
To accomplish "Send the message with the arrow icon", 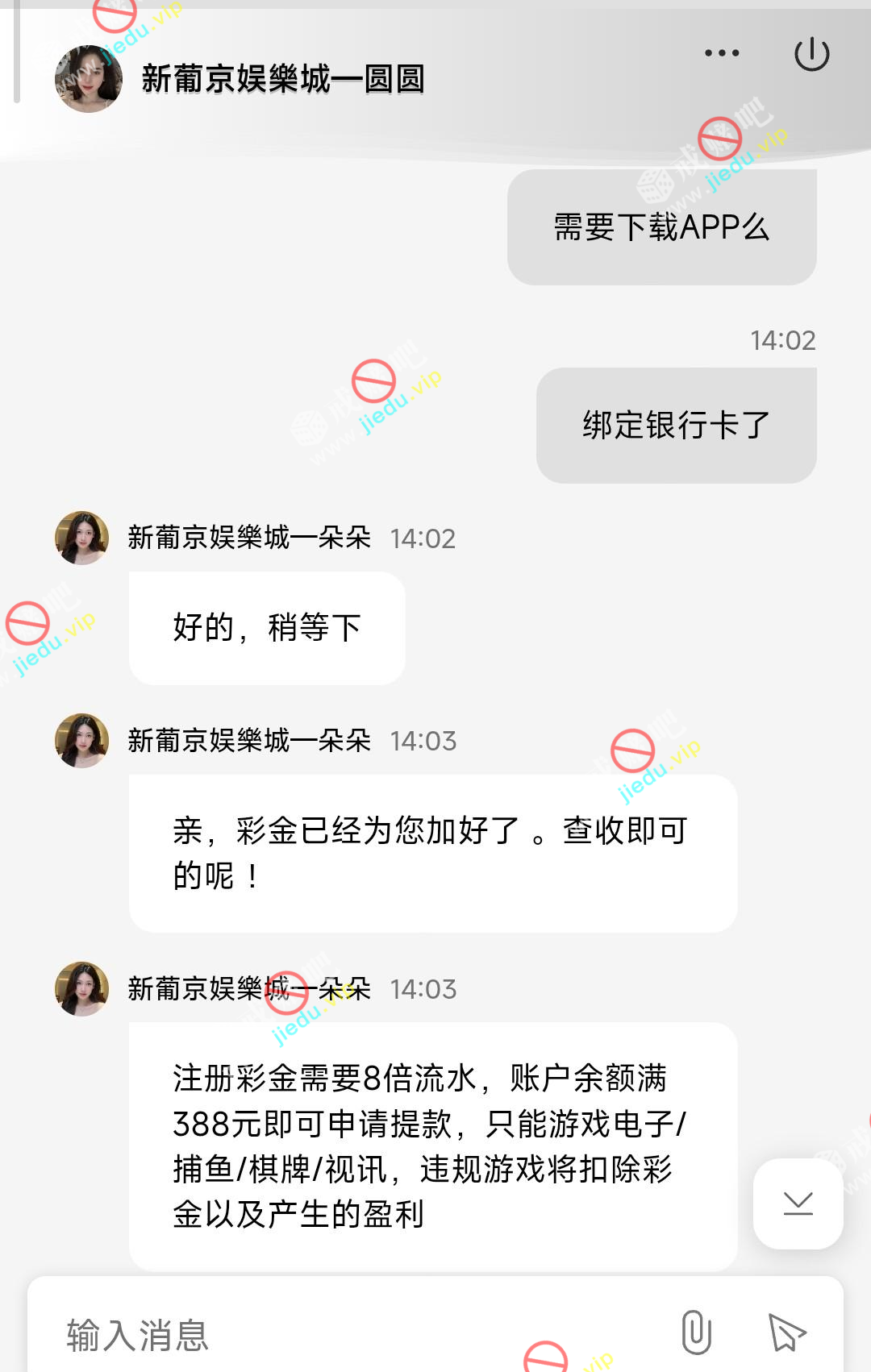I will [786, 1332].
